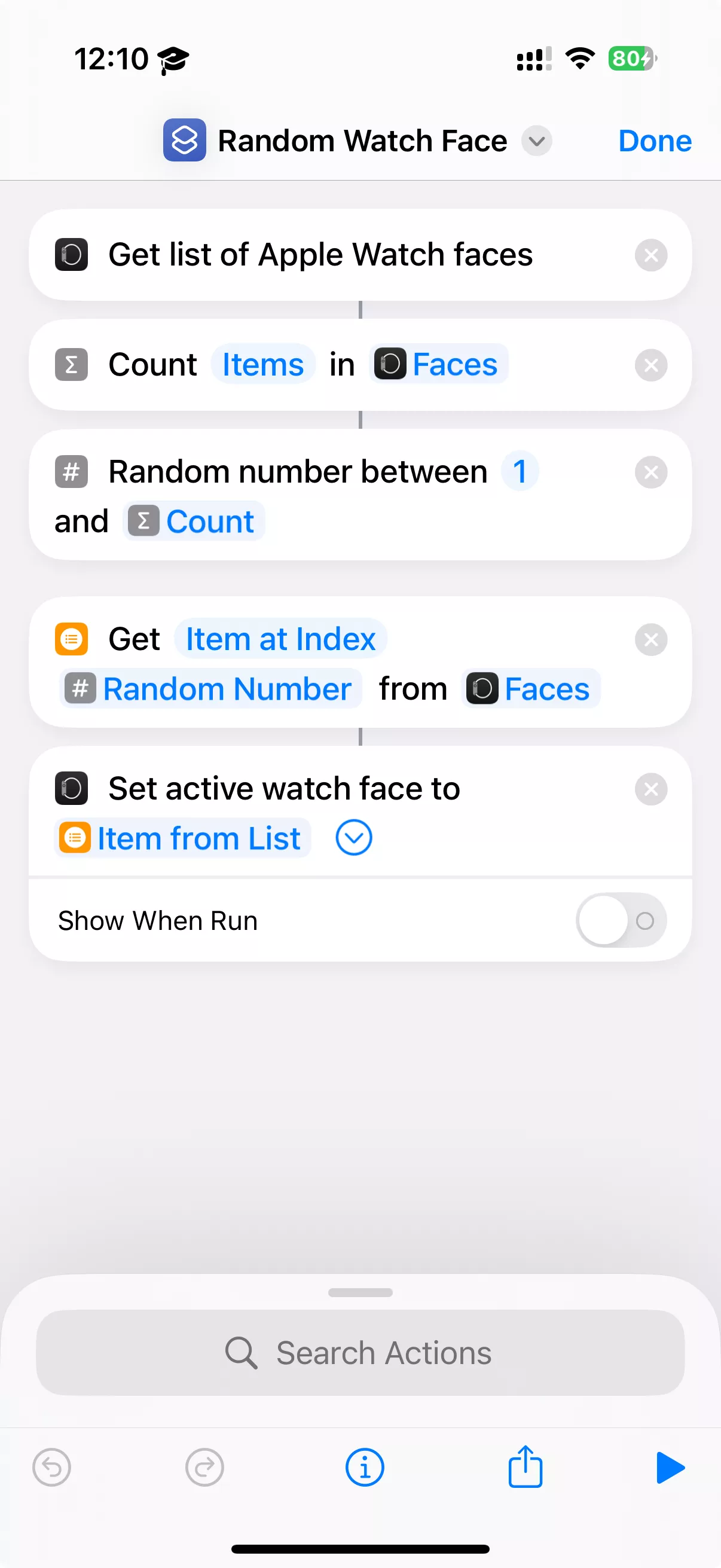Image resolution: width=721 pixels, height=1568 pixels.
Task: Change the Item at Index option
Action: (x=280, y=639)
